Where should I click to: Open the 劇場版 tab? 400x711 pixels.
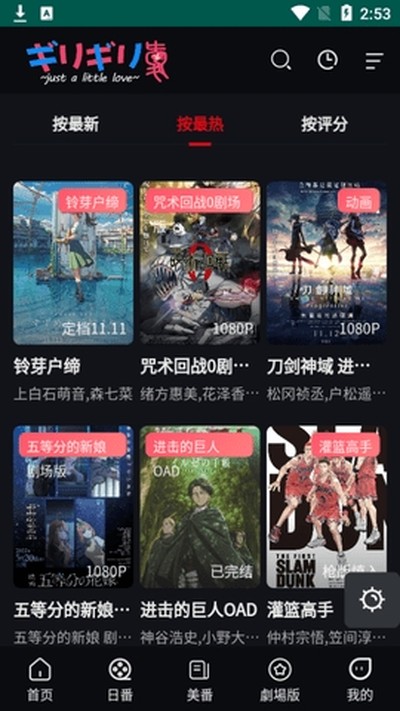280,679
